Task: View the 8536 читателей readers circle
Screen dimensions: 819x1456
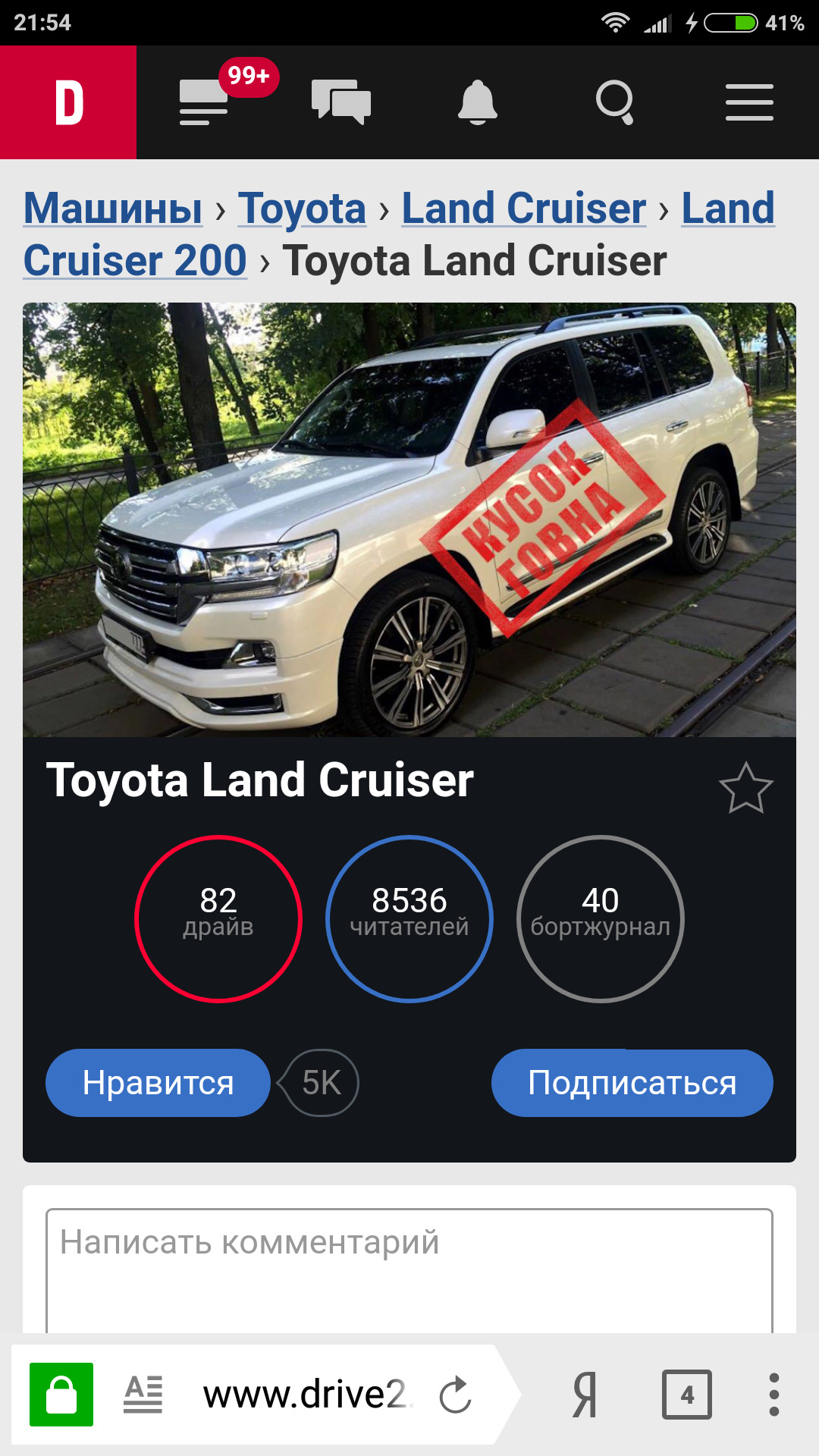Action: [409, 919]
